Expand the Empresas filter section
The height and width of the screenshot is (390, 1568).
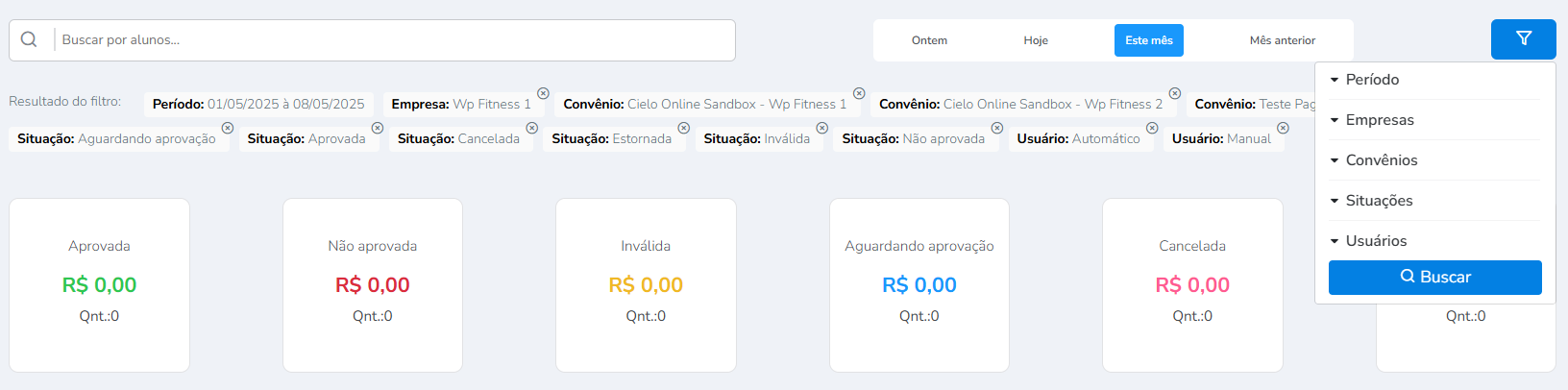pyautogui.click(x=1379, y=120)
